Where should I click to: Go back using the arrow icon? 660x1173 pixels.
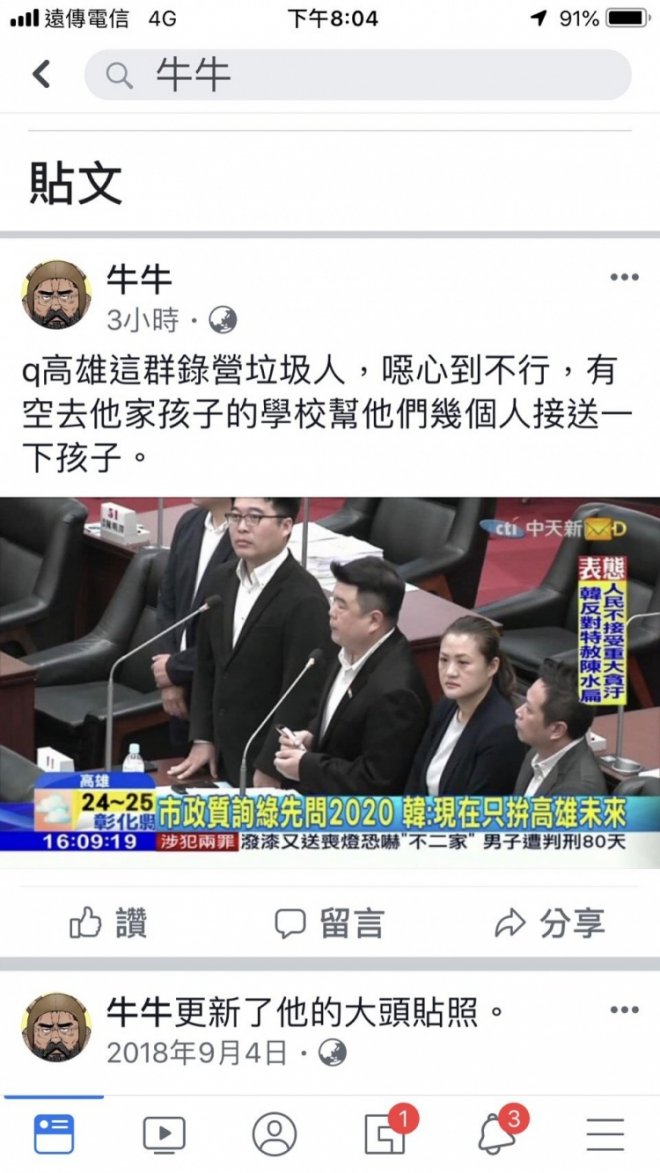click(41, 74)
